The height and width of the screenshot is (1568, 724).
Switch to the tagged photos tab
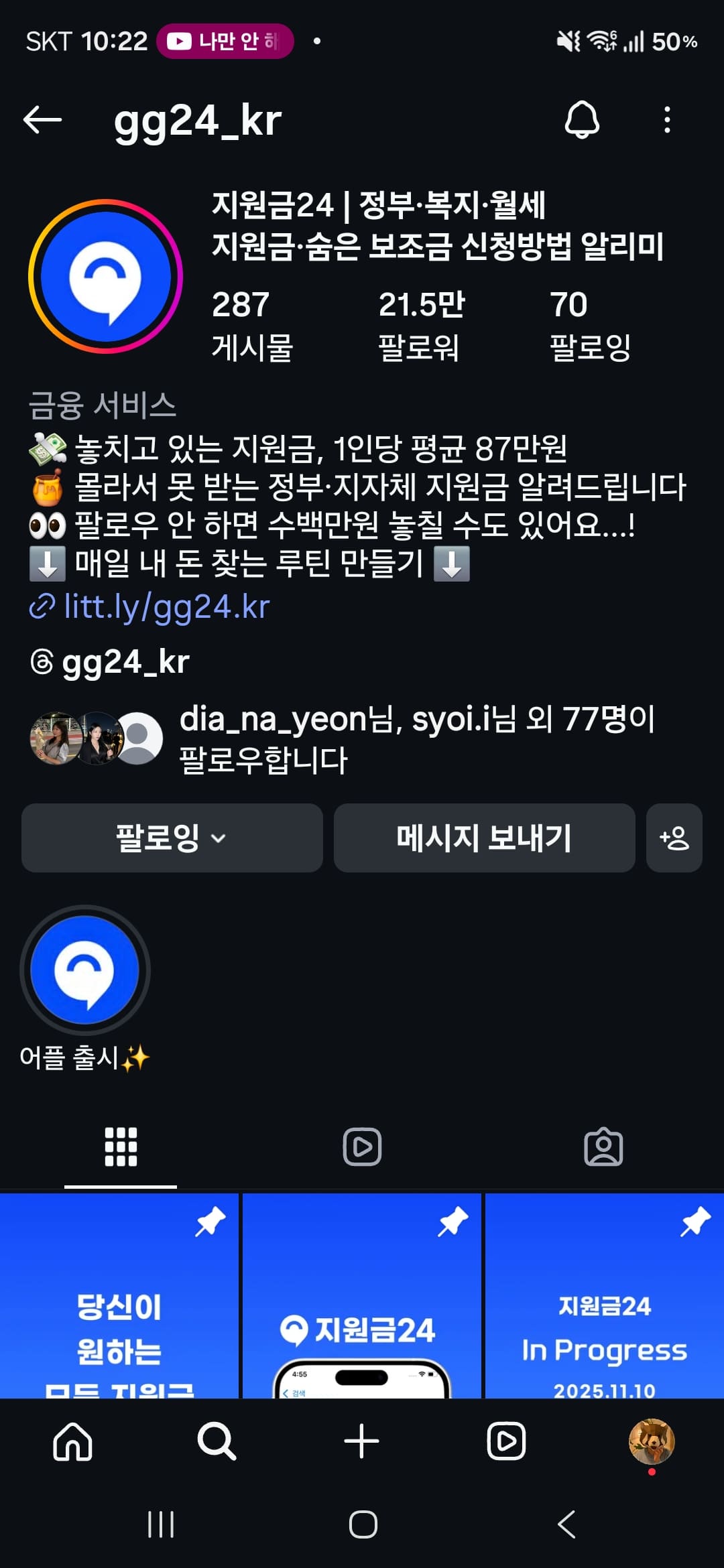(x=603, y=1147)
